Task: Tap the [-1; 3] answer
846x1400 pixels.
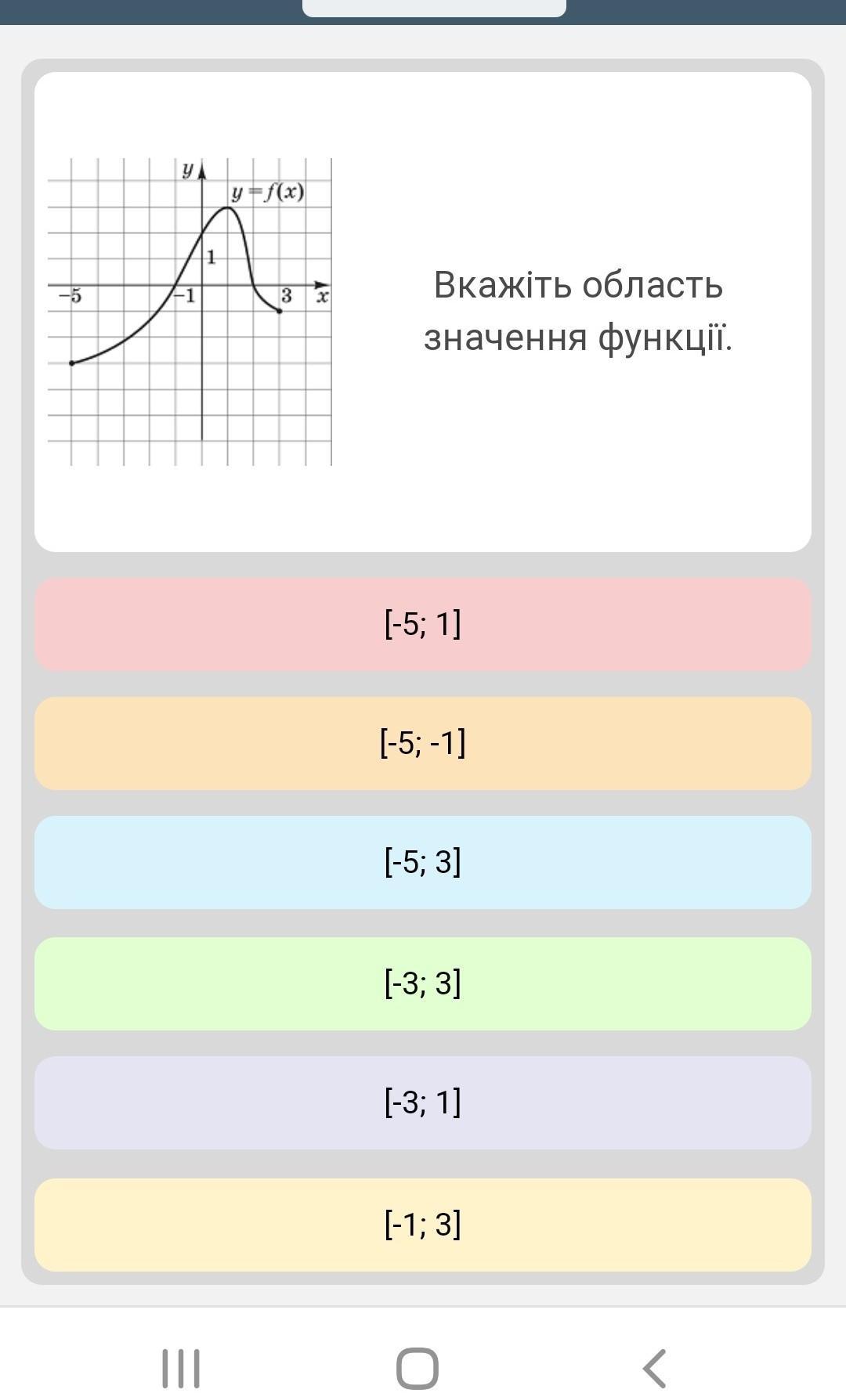Action: (x=423, y=1224)
